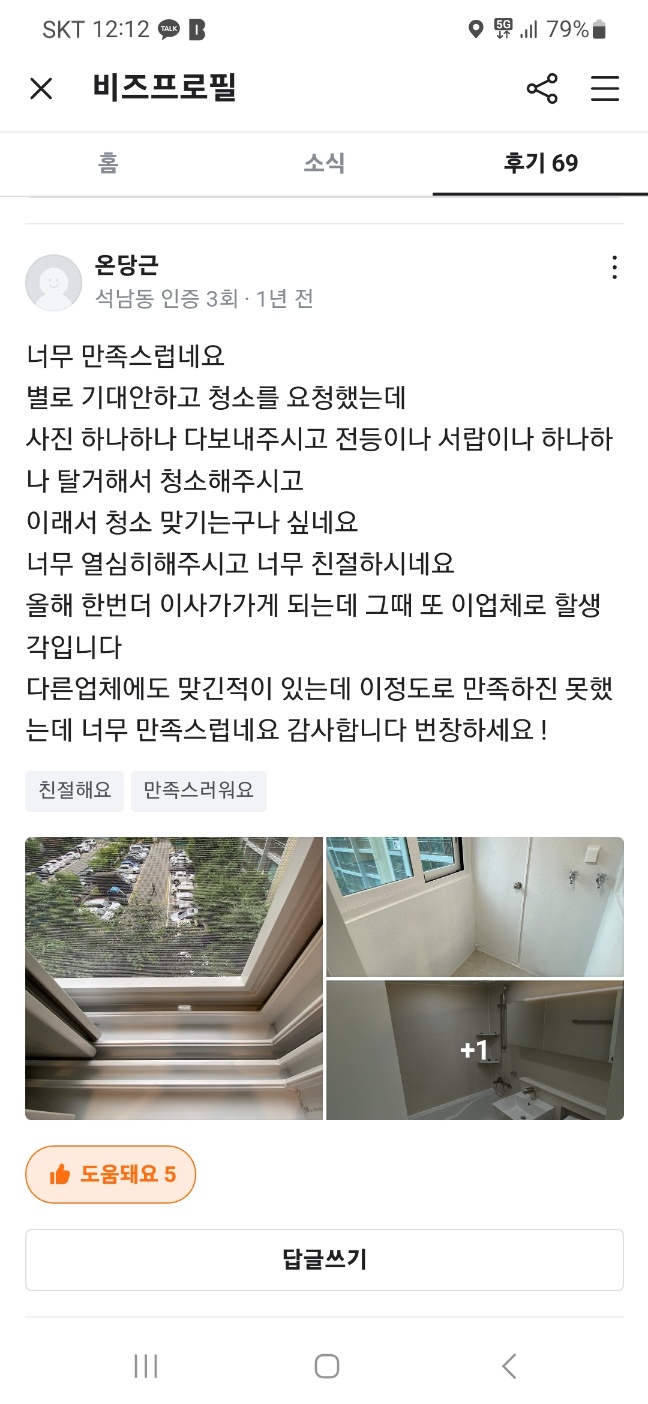Open the window view review photo
The height and width of the screenshot is (1404, 648).
click(174, 978)
